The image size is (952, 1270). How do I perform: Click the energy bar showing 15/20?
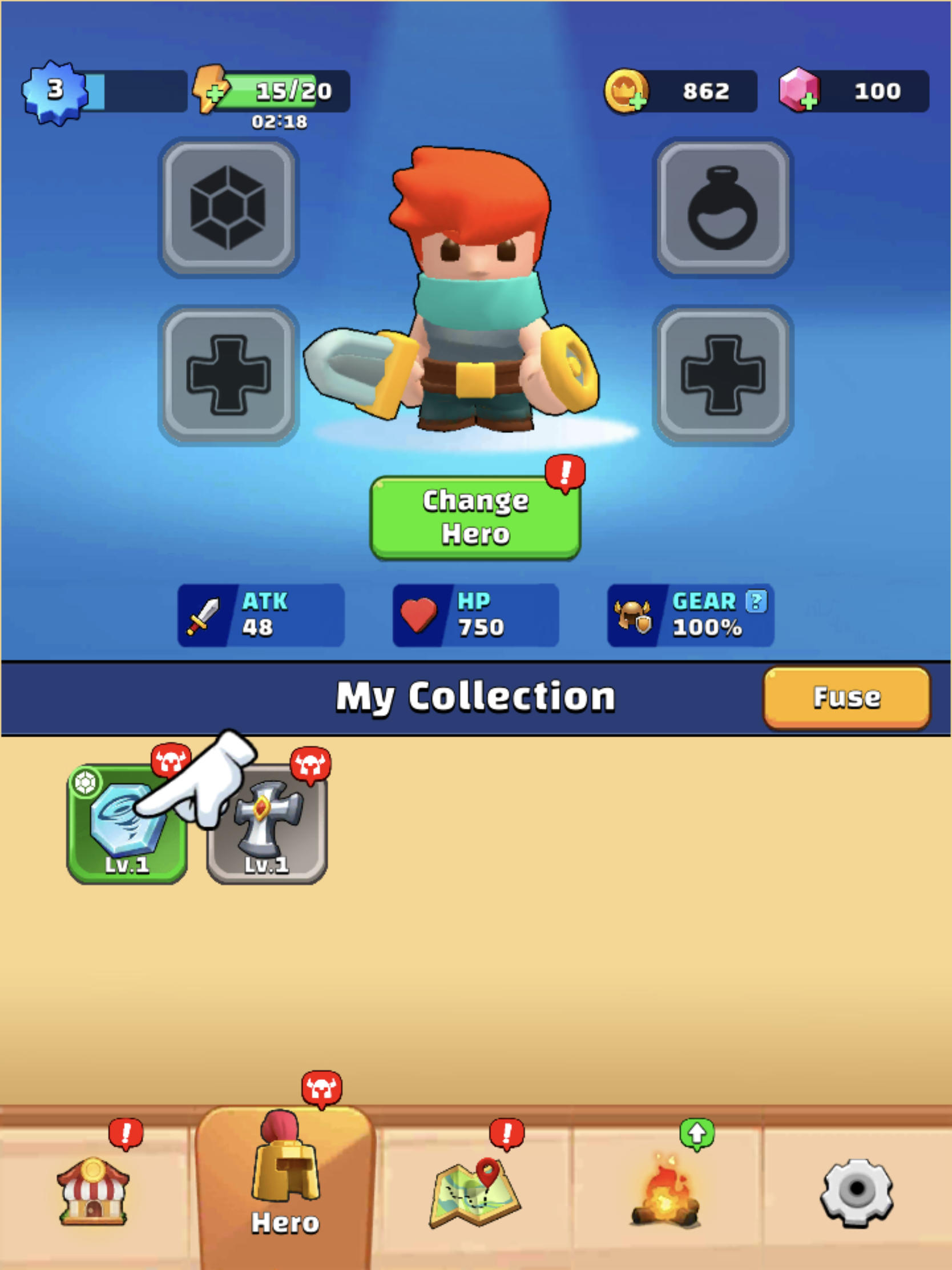click(276, 90)
